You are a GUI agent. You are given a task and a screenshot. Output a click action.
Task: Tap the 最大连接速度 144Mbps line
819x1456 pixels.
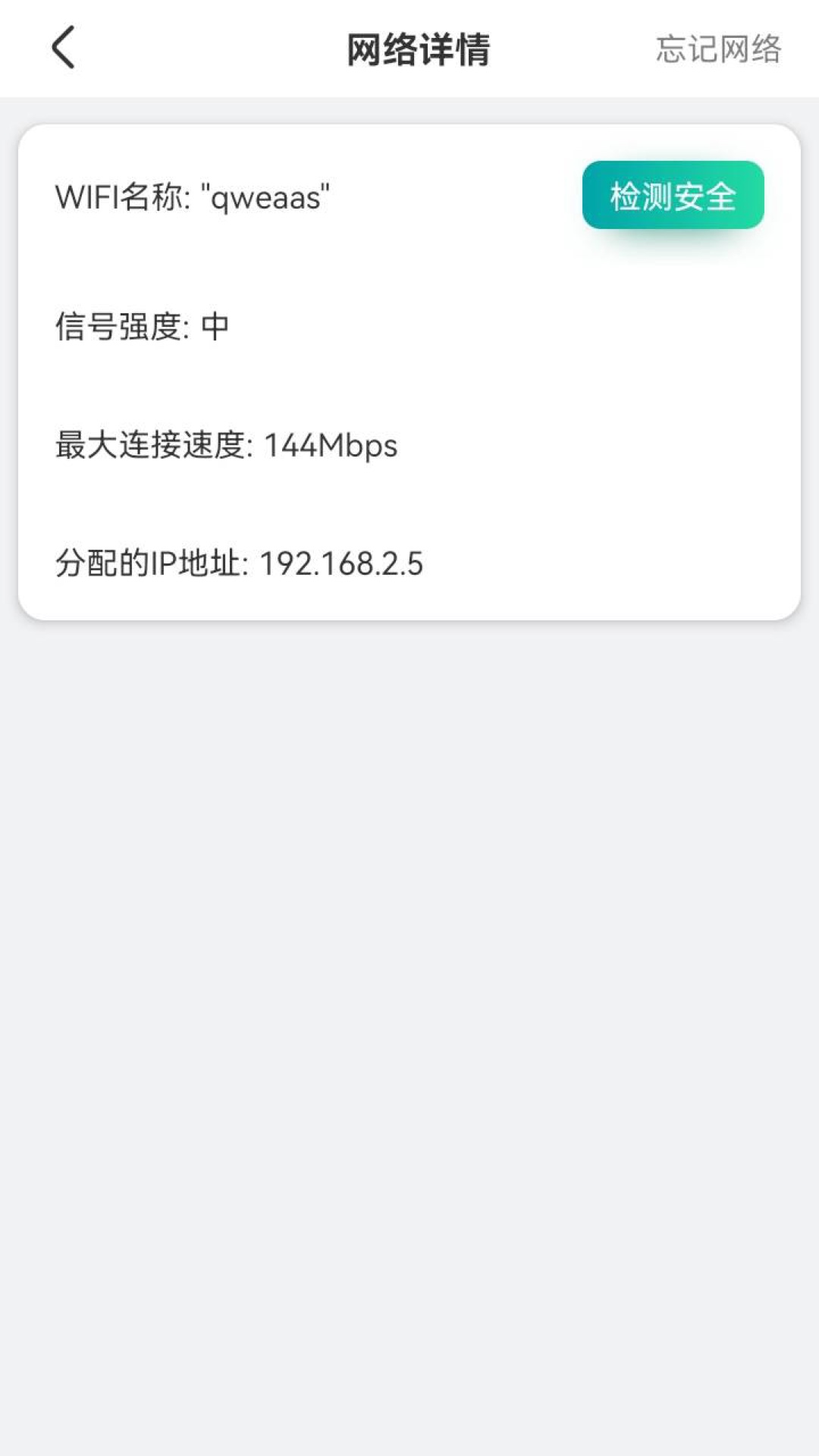[x=224, y=446]
